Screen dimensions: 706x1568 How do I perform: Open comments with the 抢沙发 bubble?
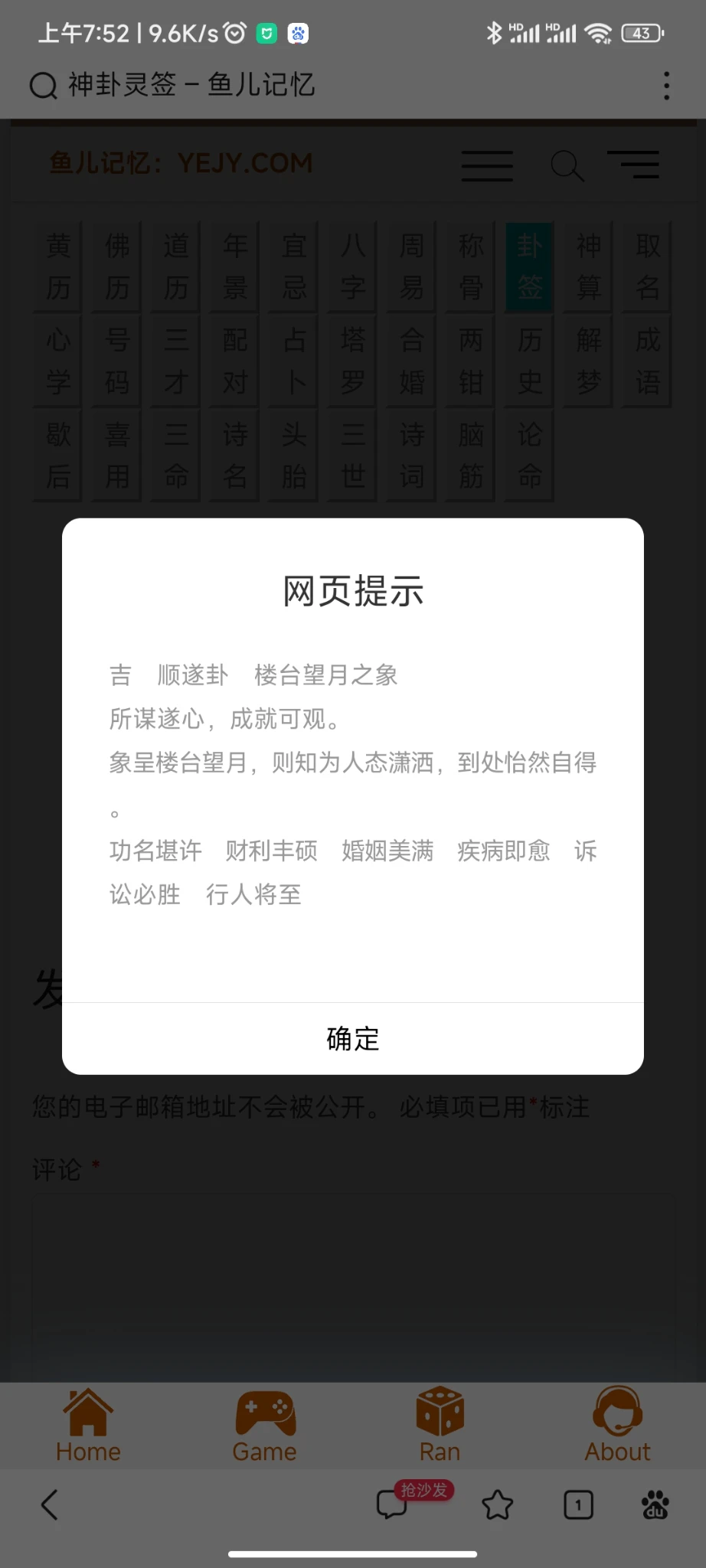(393, 1504)
